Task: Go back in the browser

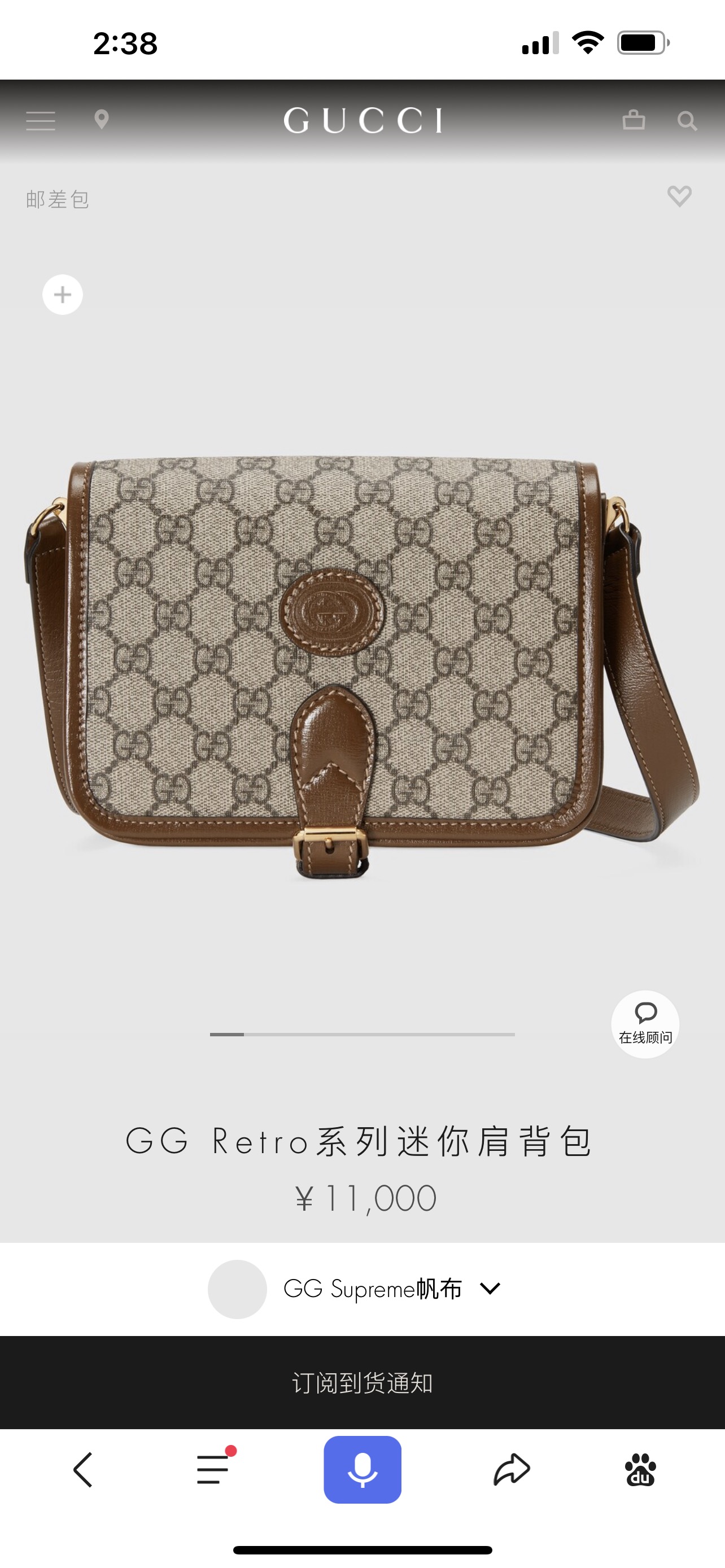Action: (x=84, y=1469)
